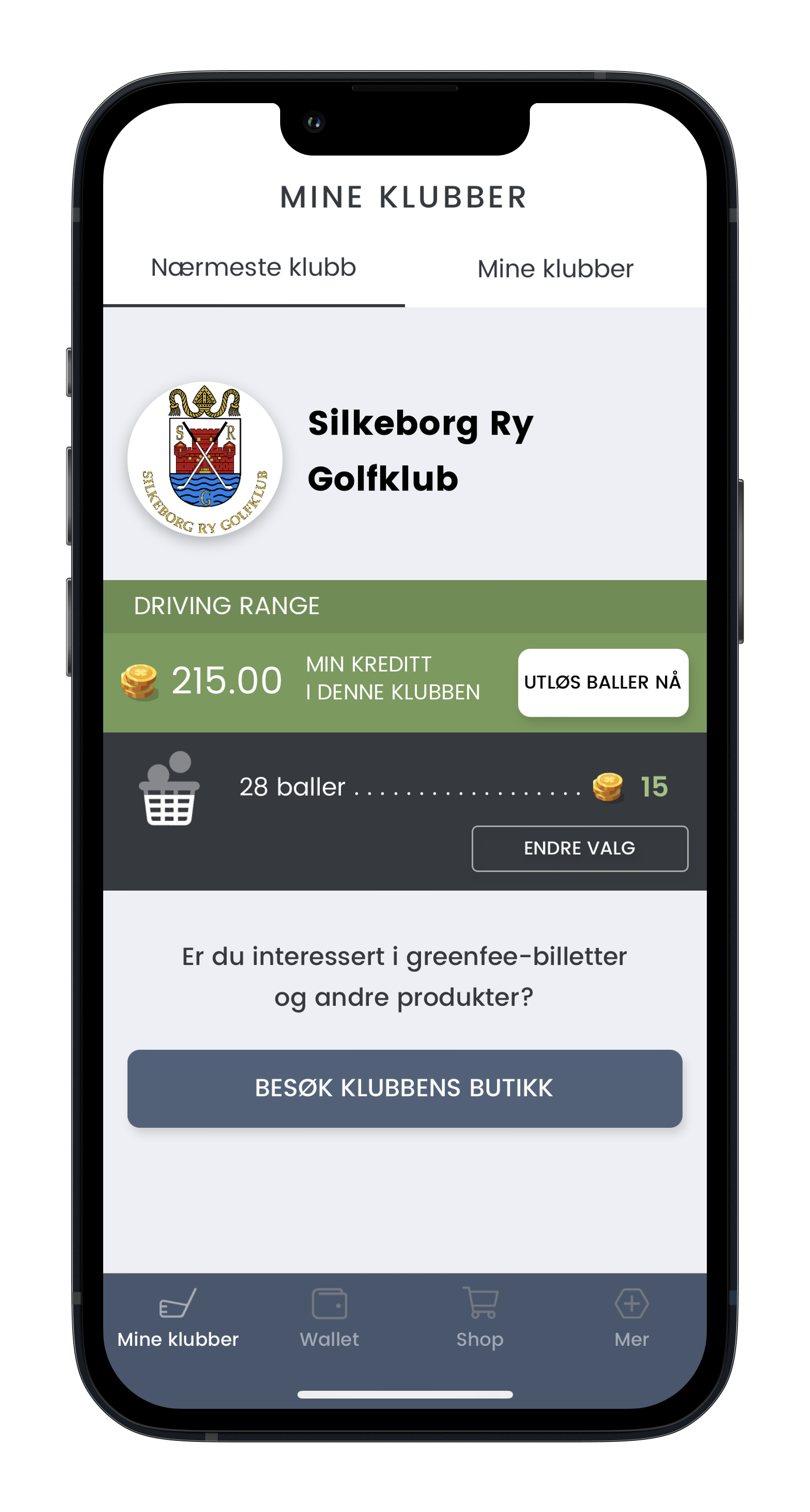Viewport: 810px width, 1512px height.
Task: Tap Endre valg to change ball selection
Action: (579, 848)
